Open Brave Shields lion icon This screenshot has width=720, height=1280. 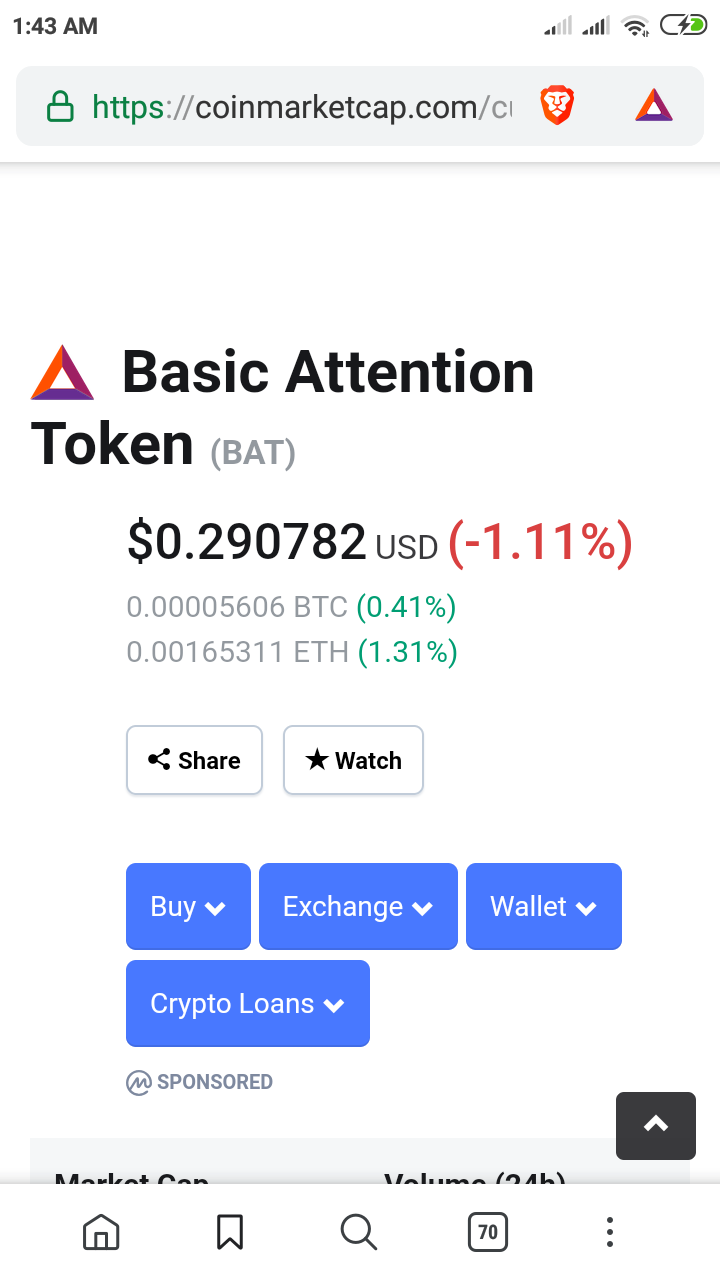[557, 106]
